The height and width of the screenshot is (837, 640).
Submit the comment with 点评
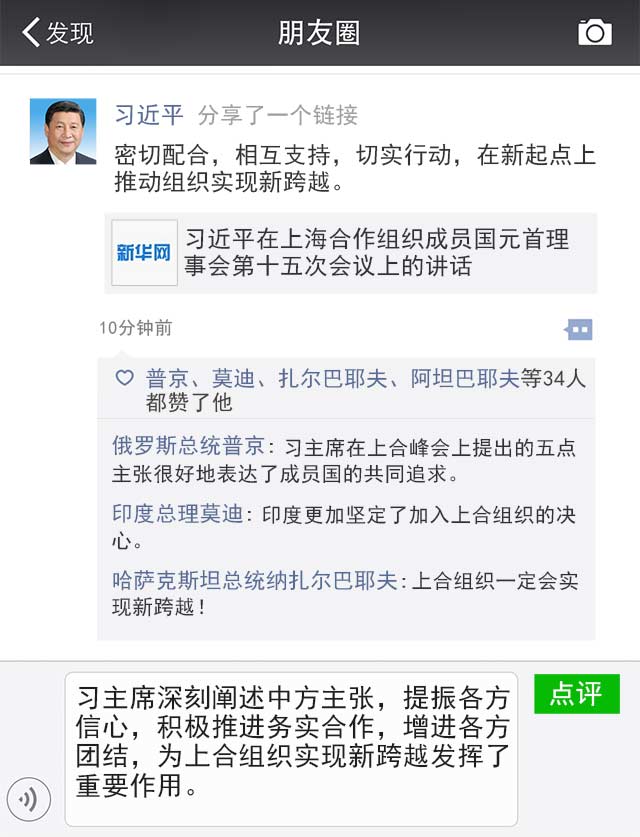coord(576,694)
